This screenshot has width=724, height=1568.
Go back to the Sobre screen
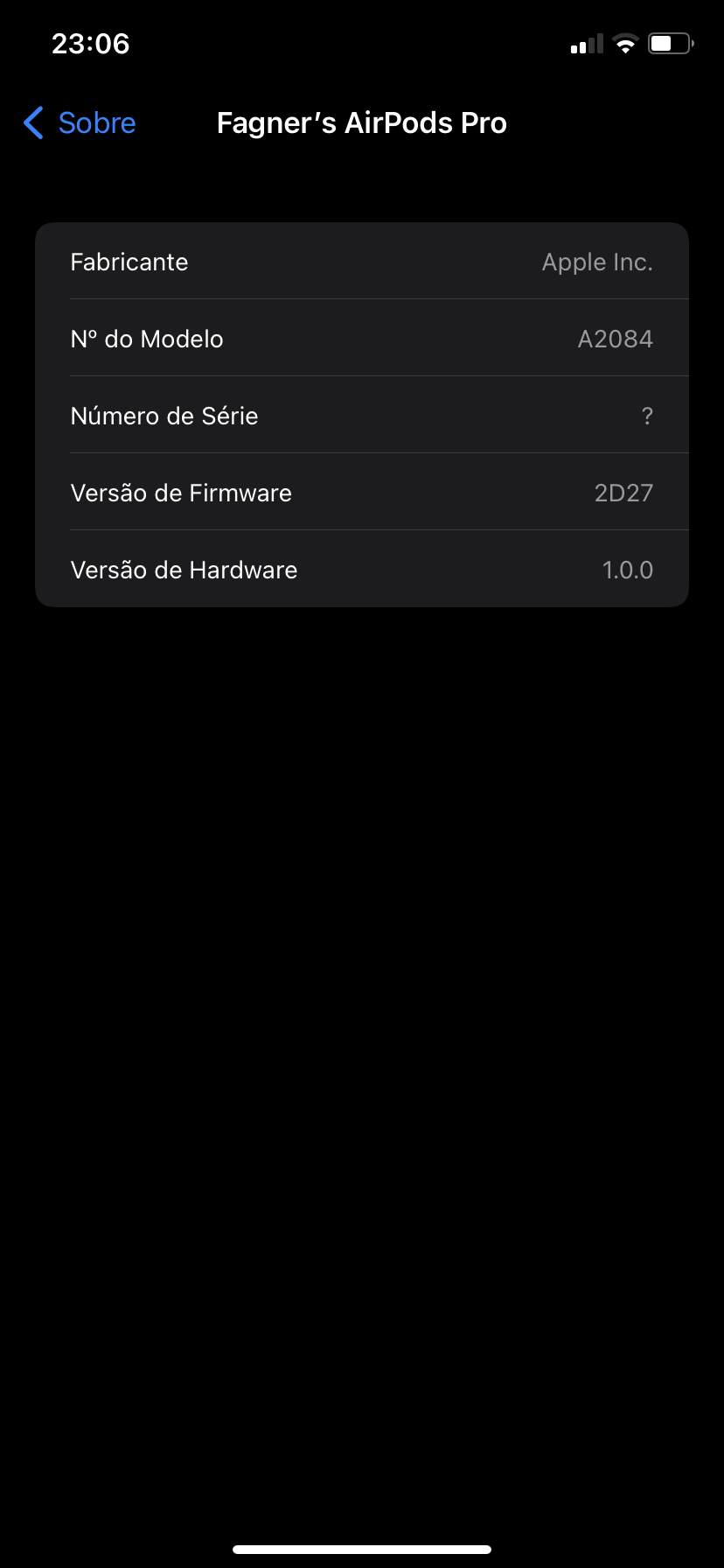pyautogui.click(x=80, y=123)
